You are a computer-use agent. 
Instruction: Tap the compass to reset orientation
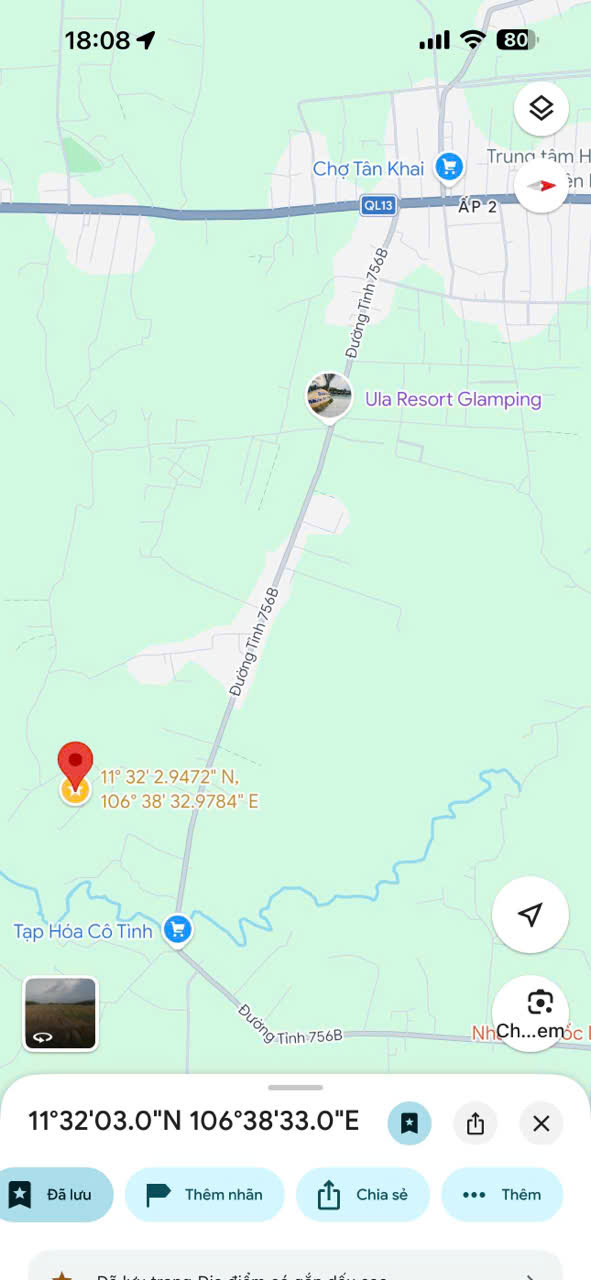tap(541, 185)
